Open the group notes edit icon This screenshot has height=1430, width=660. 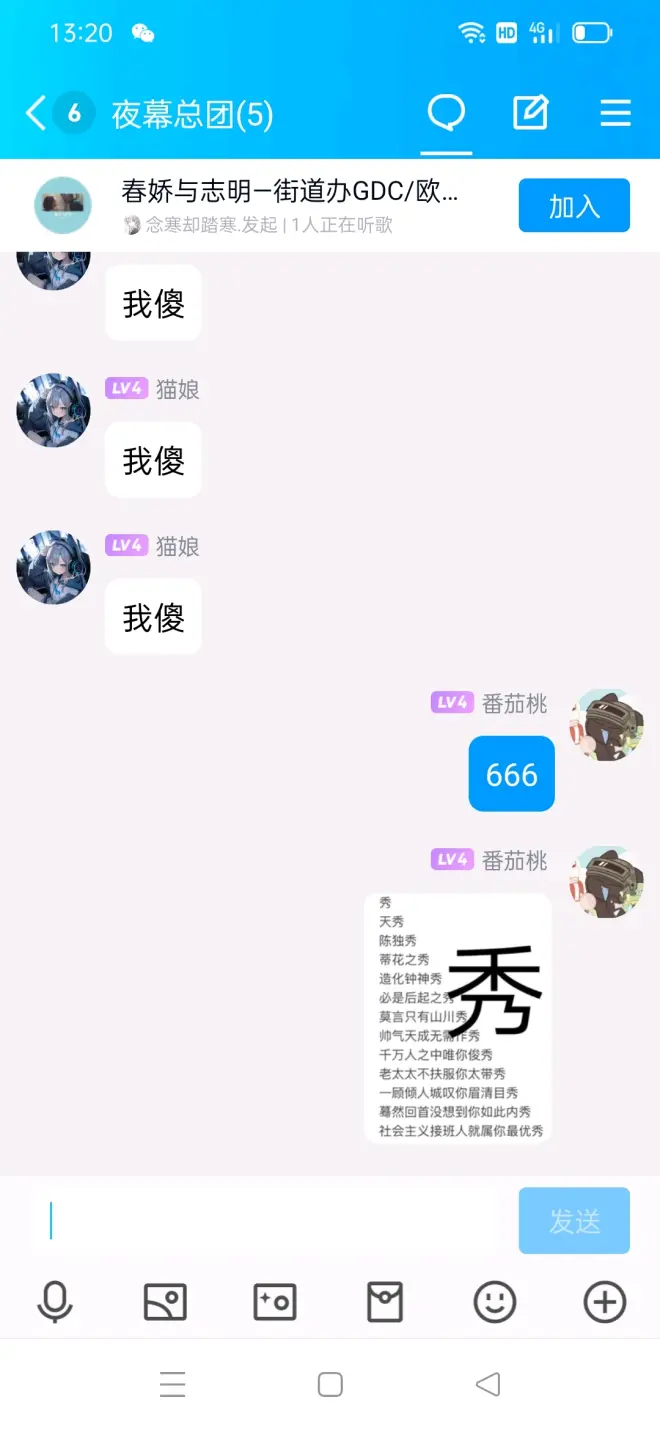[530, 113]
